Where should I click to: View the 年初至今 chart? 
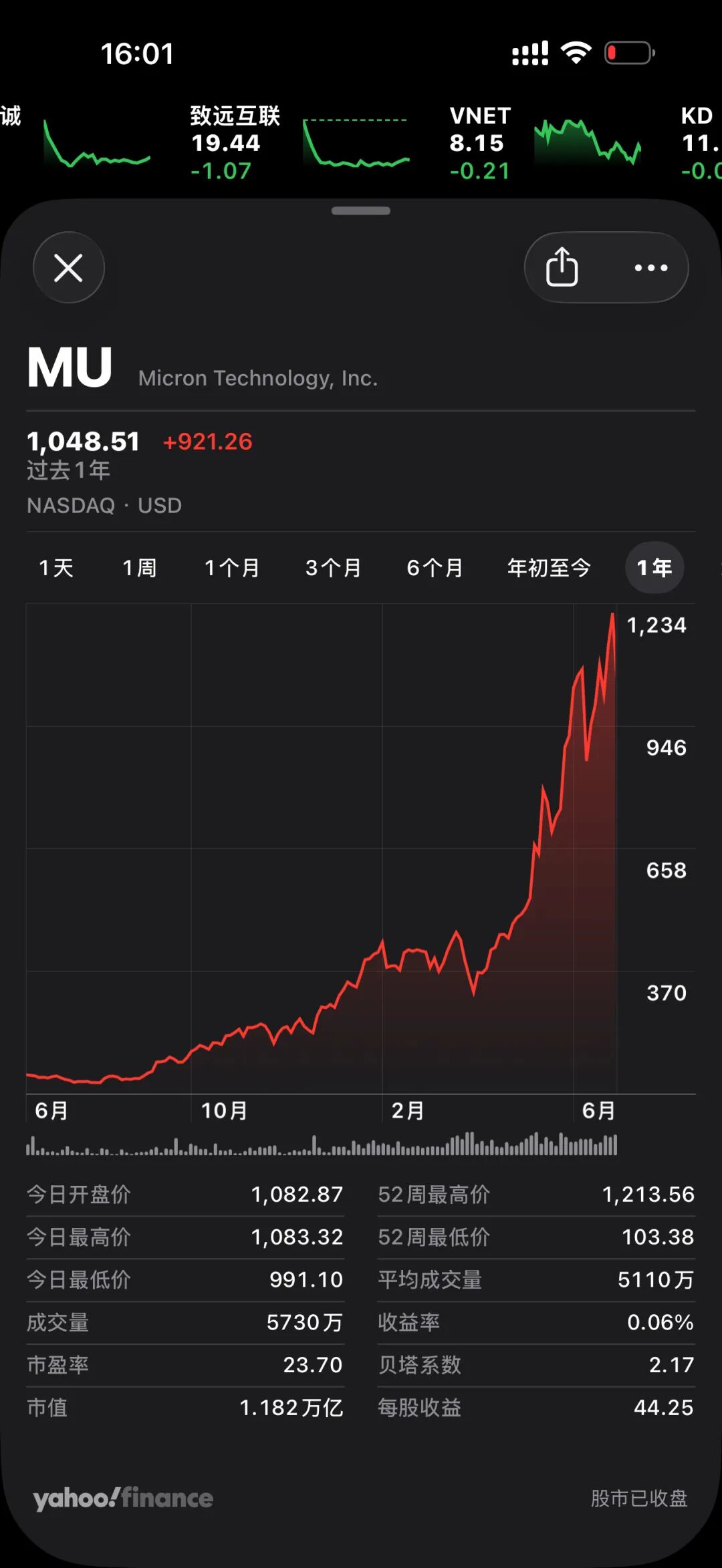click(x=549, y=568)
